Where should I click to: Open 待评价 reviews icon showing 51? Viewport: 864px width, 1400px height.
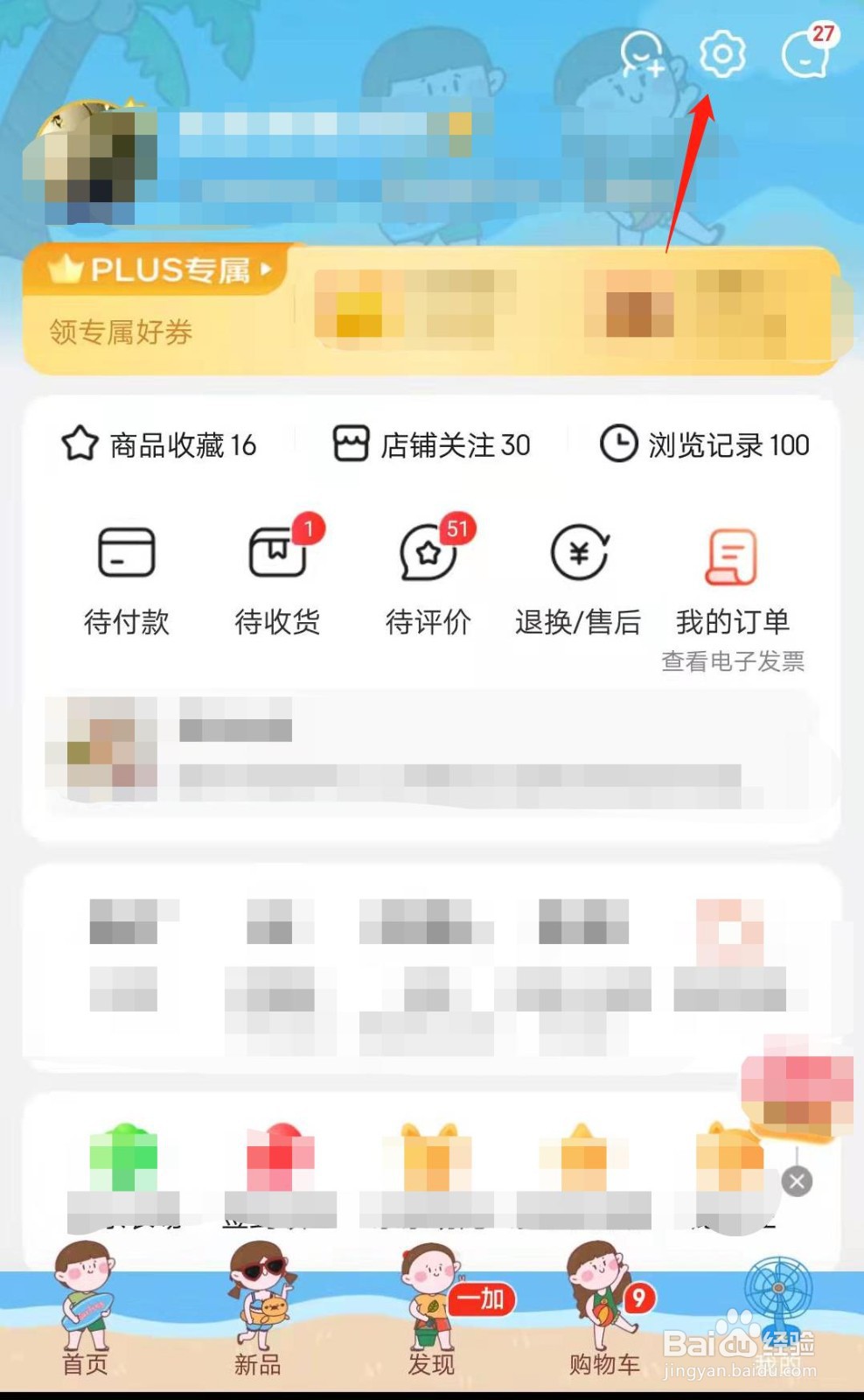pyautogui.click(x=428, y=553)
